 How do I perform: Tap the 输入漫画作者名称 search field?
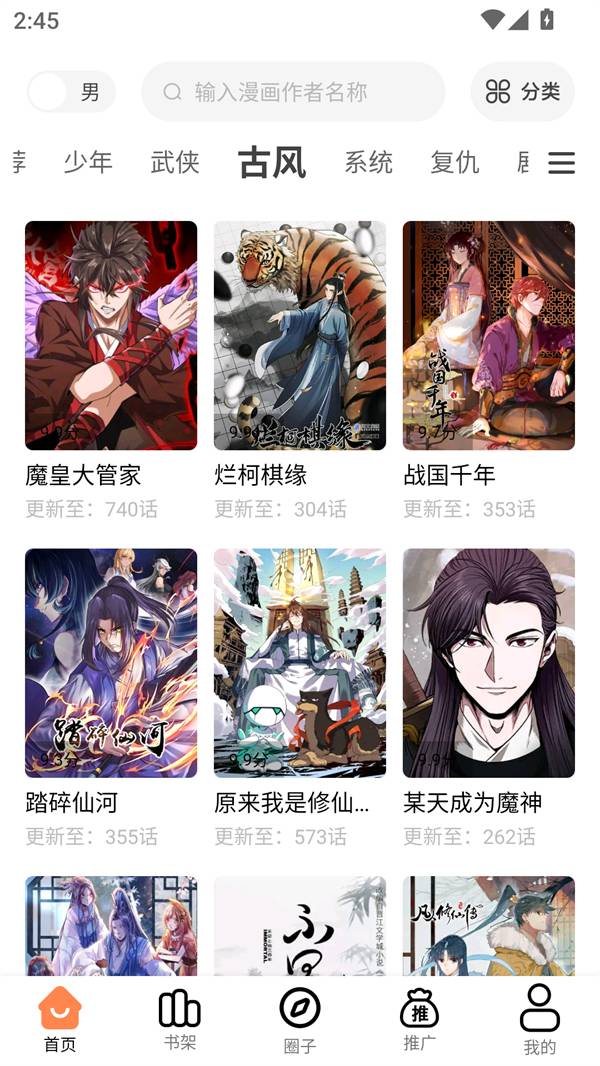pyautogui.click(x=293, y=92)
